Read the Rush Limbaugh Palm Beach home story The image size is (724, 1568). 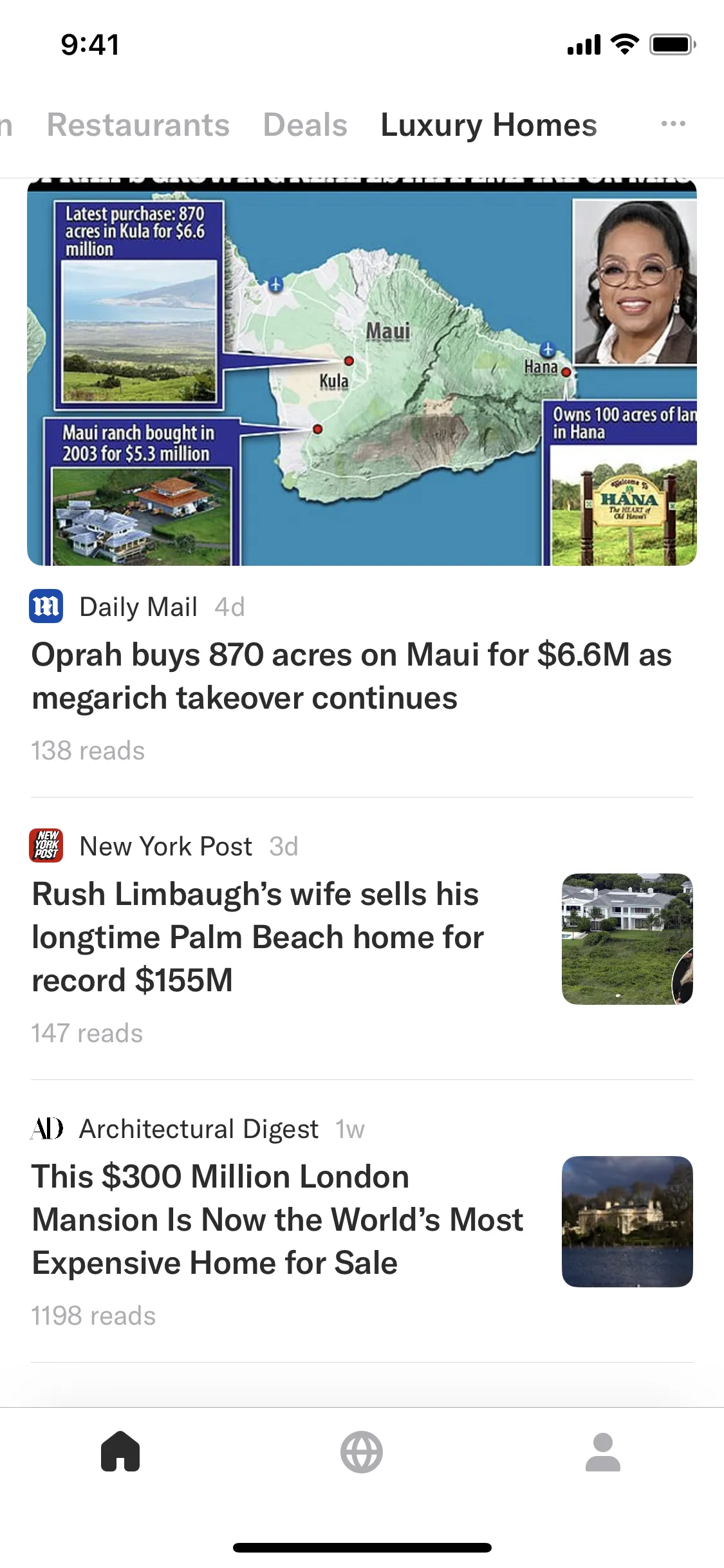point(257,937)
